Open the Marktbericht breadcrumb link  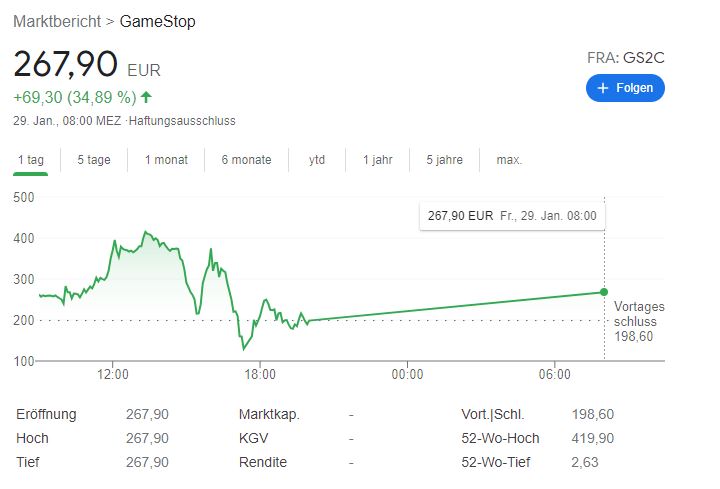click(x=56, y=21)
